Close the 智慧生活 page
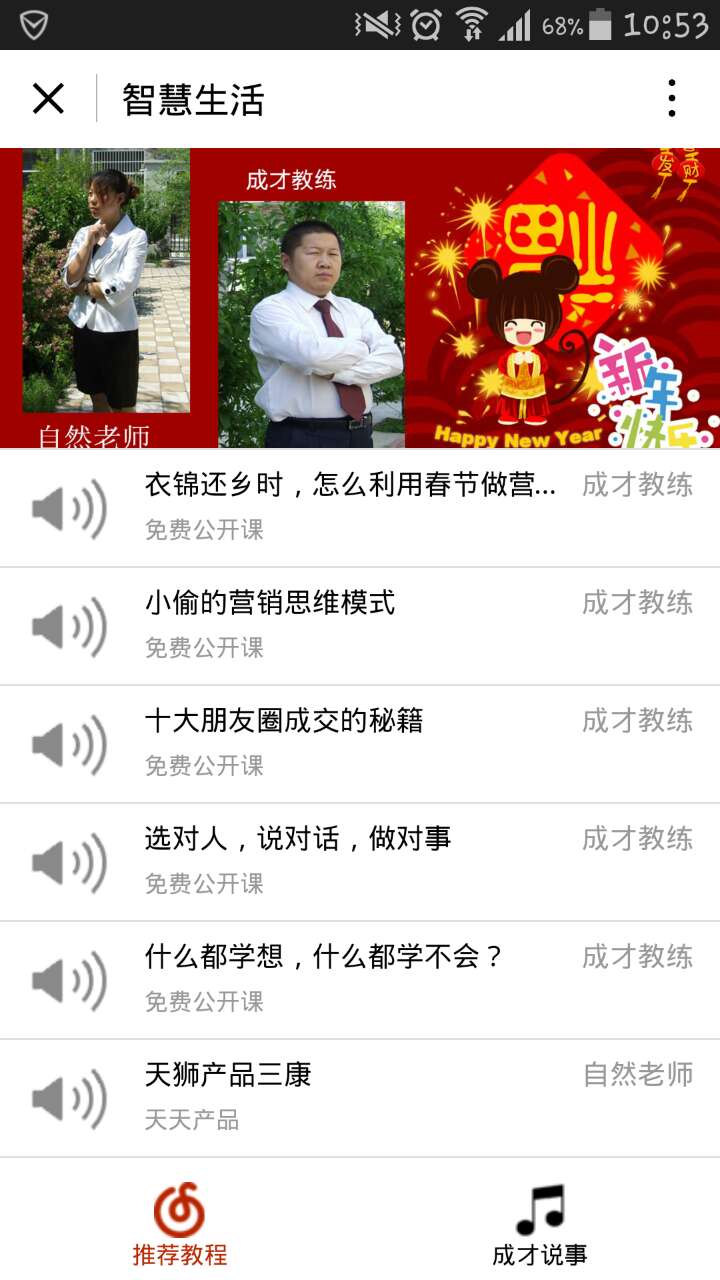 (48, 99)
